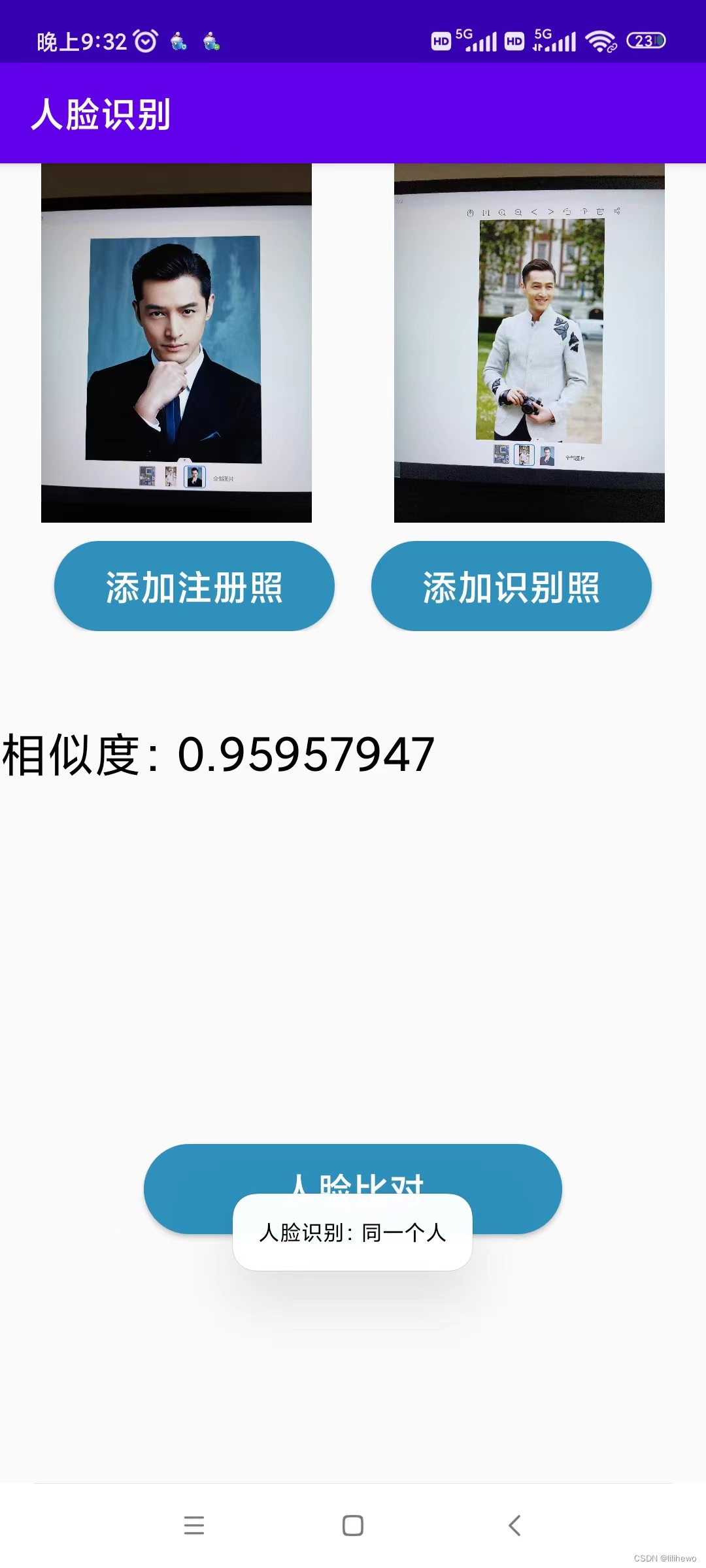
Task: Go back with the system back arrow
Action: (x=514, y=1526)
